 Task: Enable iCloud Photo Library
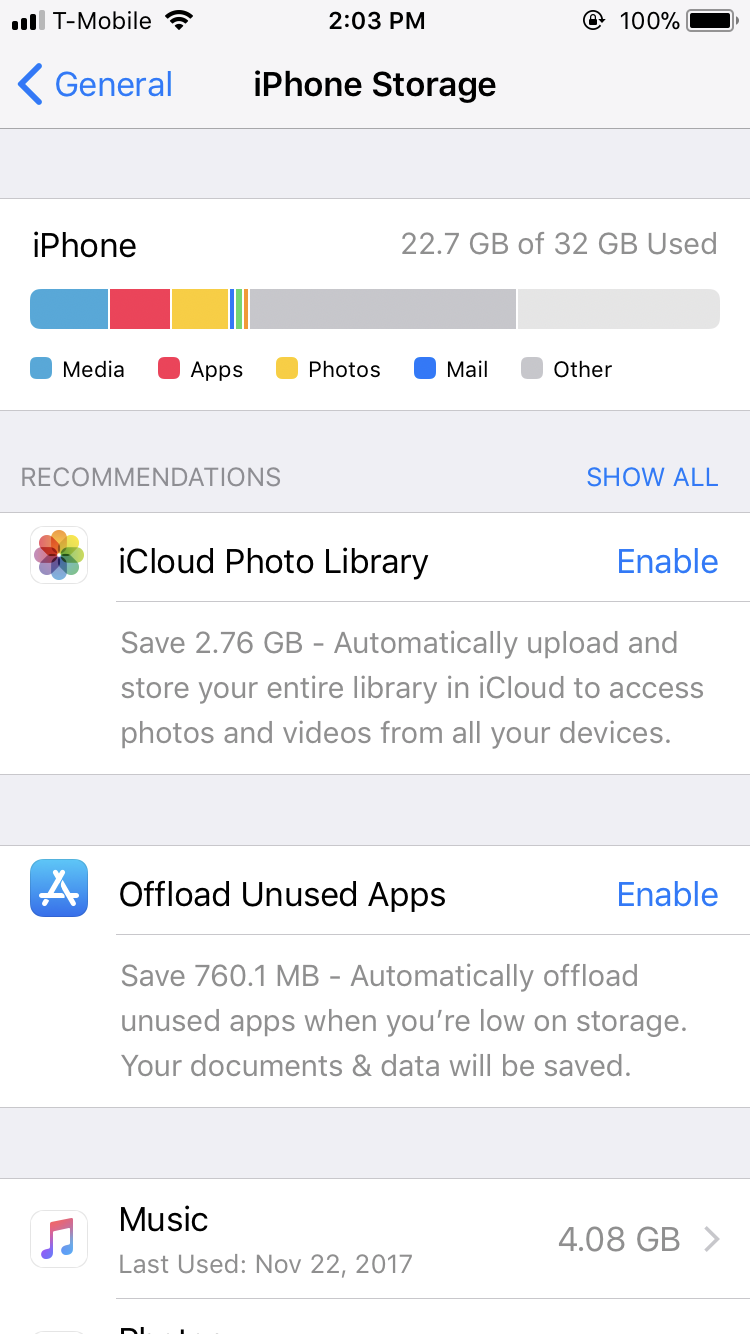[667, 562]
